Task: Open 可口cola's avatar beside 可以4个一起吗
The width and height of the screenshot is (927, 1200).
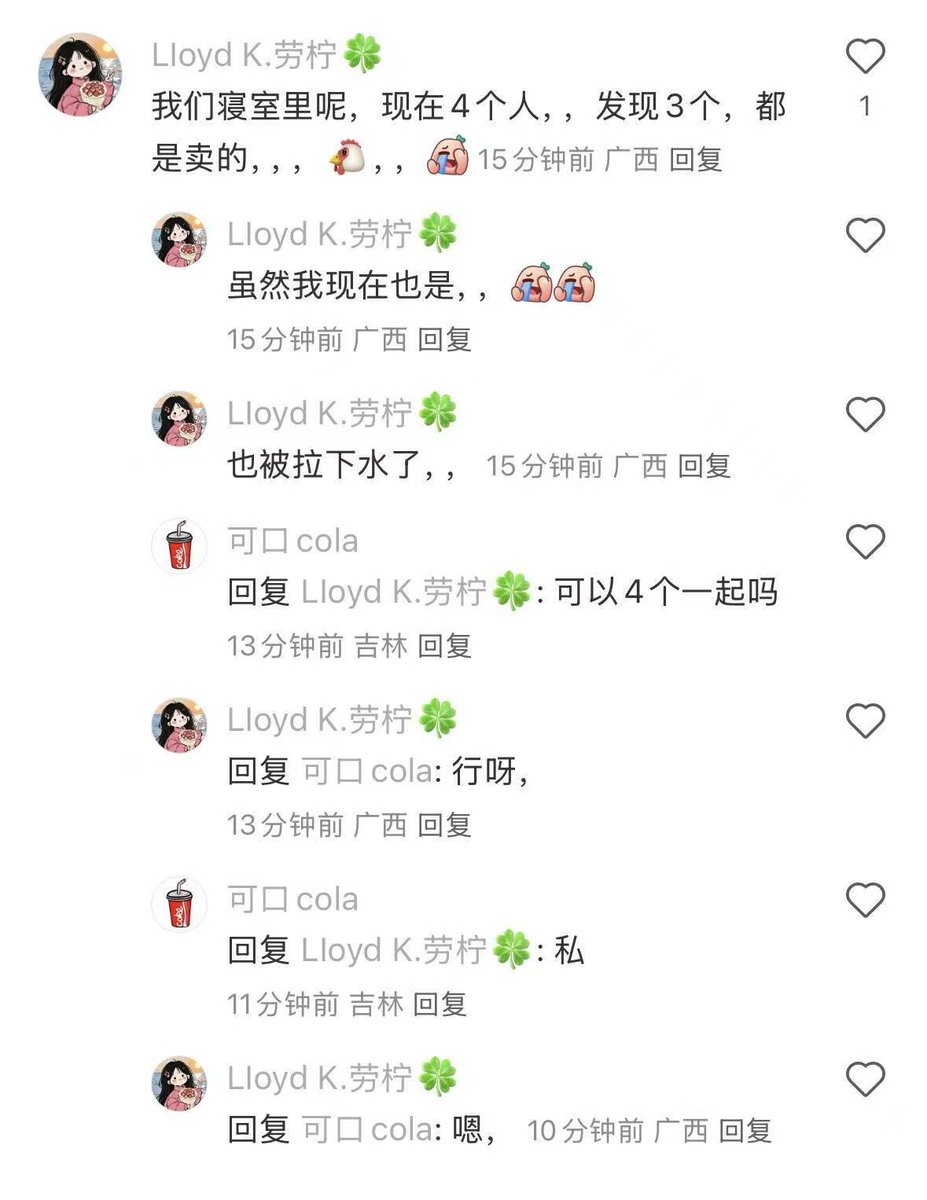Action: coord(179,546)
